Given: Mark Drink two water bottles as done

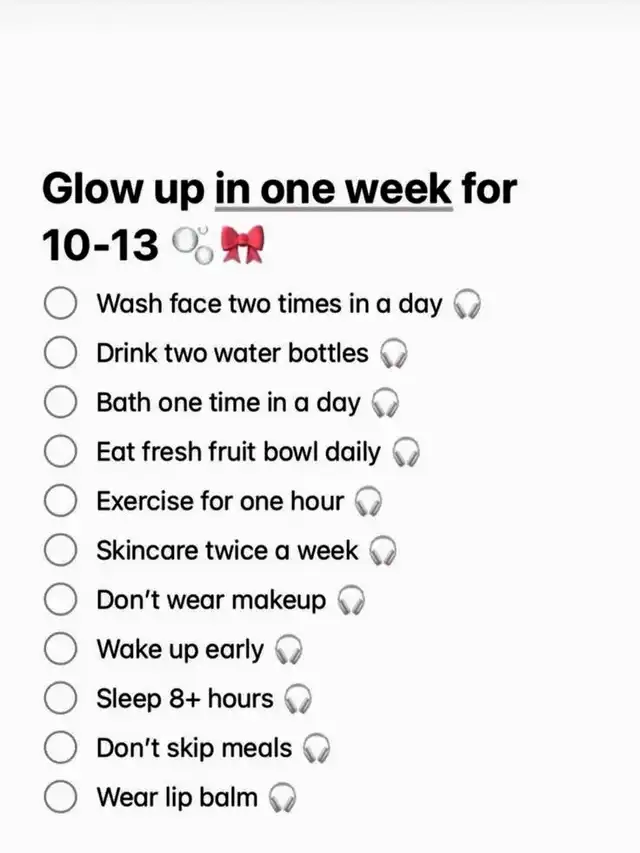Looking at the screenshot, I should click(61, 353).
